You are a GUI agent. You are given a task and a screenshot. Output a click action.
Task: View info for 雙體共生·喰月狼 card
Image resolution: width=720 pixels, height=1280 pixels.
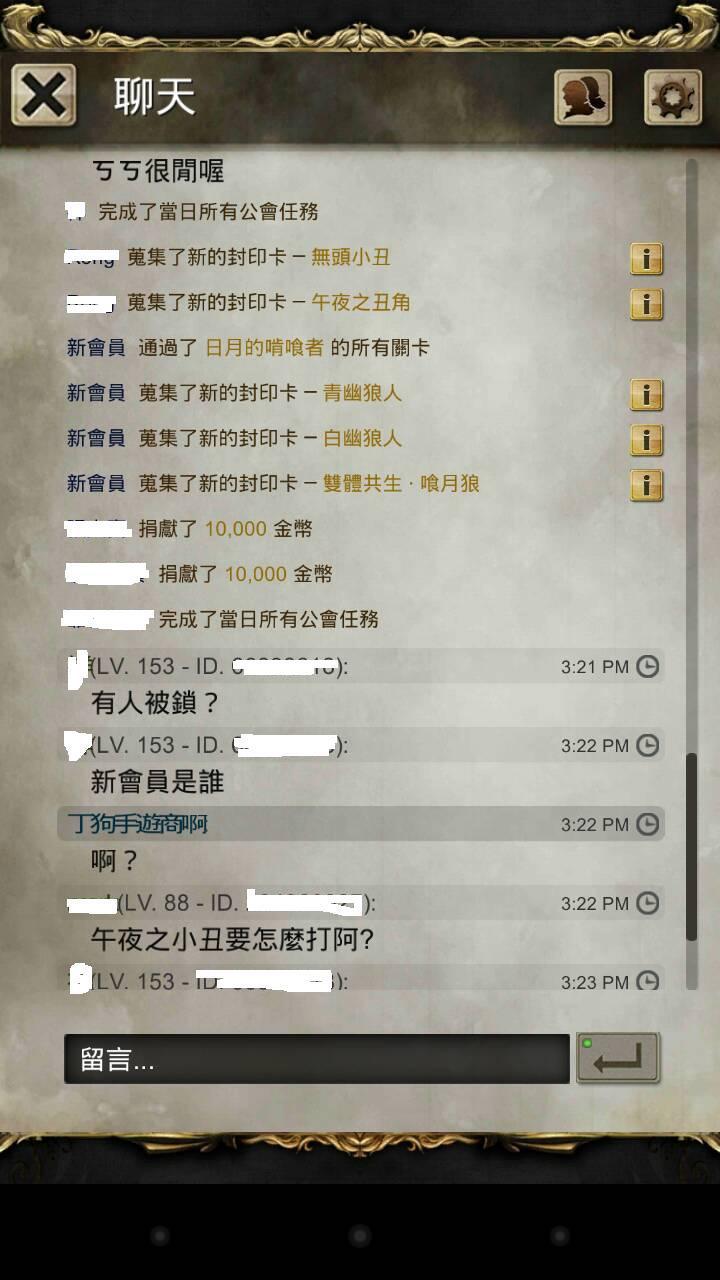coord(647,485)
